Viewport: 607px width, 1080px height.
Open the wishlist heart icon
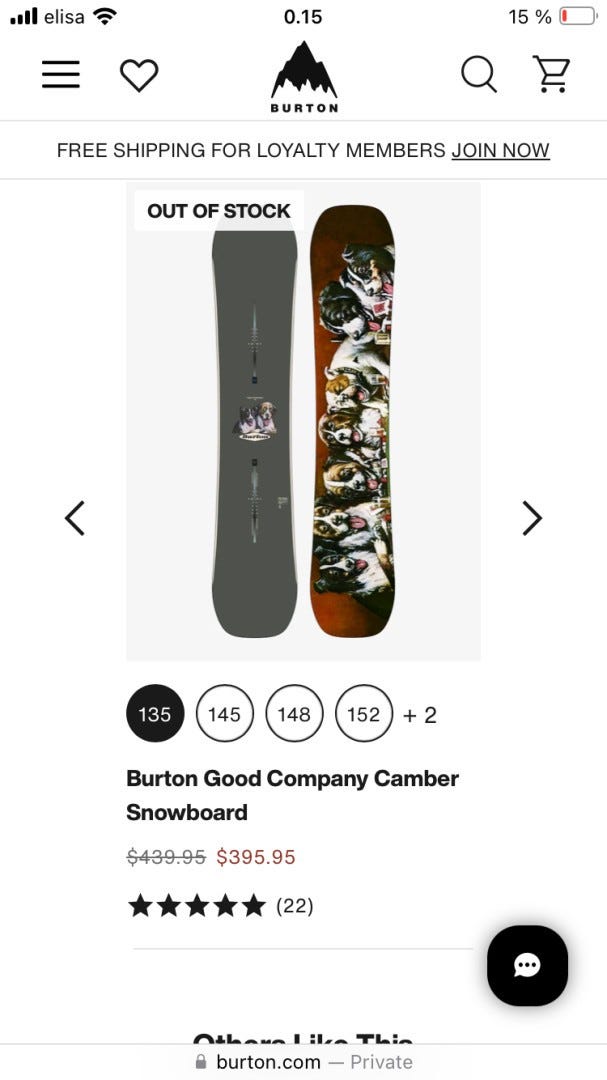click(x=139, y=75)
